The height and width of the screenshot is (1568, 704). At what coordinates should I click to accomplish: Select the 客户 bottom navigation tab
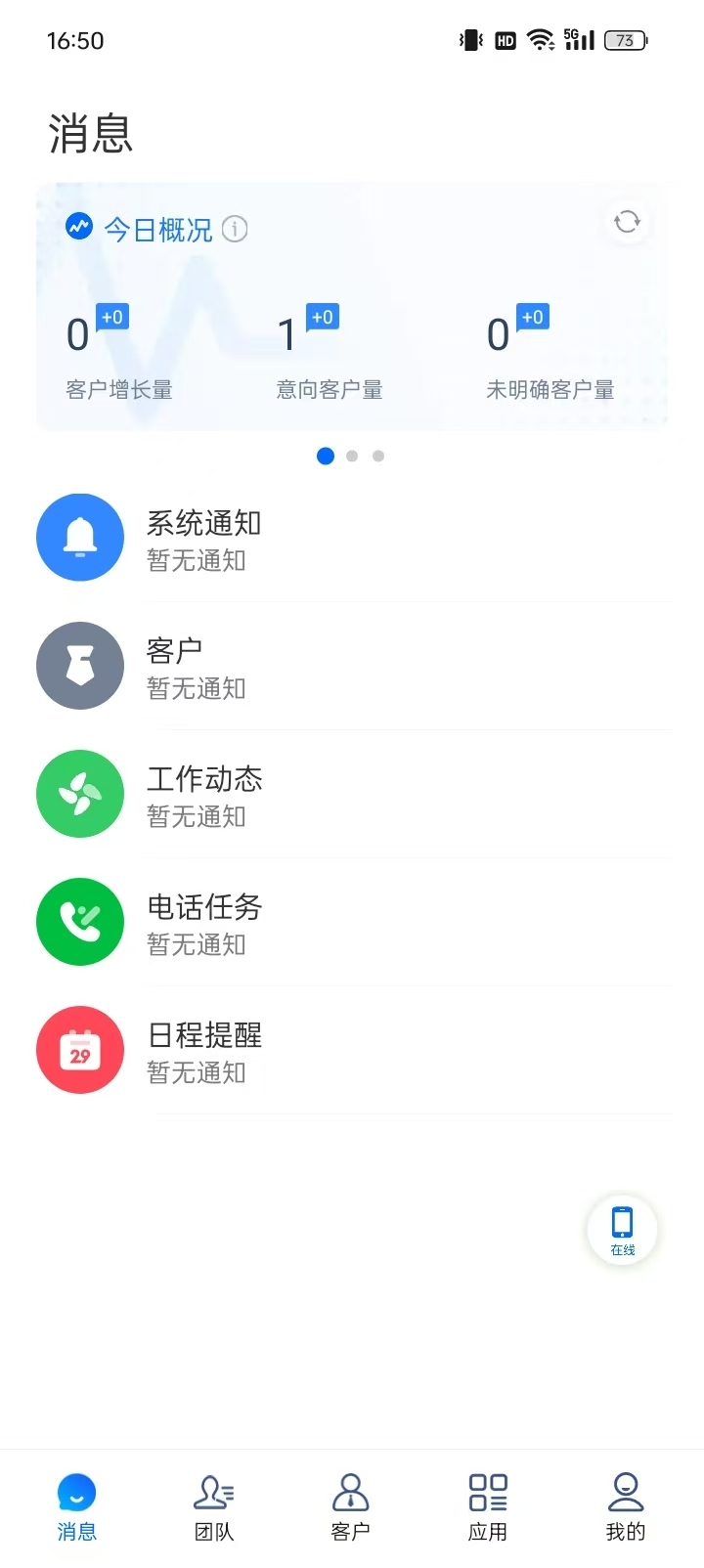(x=350, y=1505)
